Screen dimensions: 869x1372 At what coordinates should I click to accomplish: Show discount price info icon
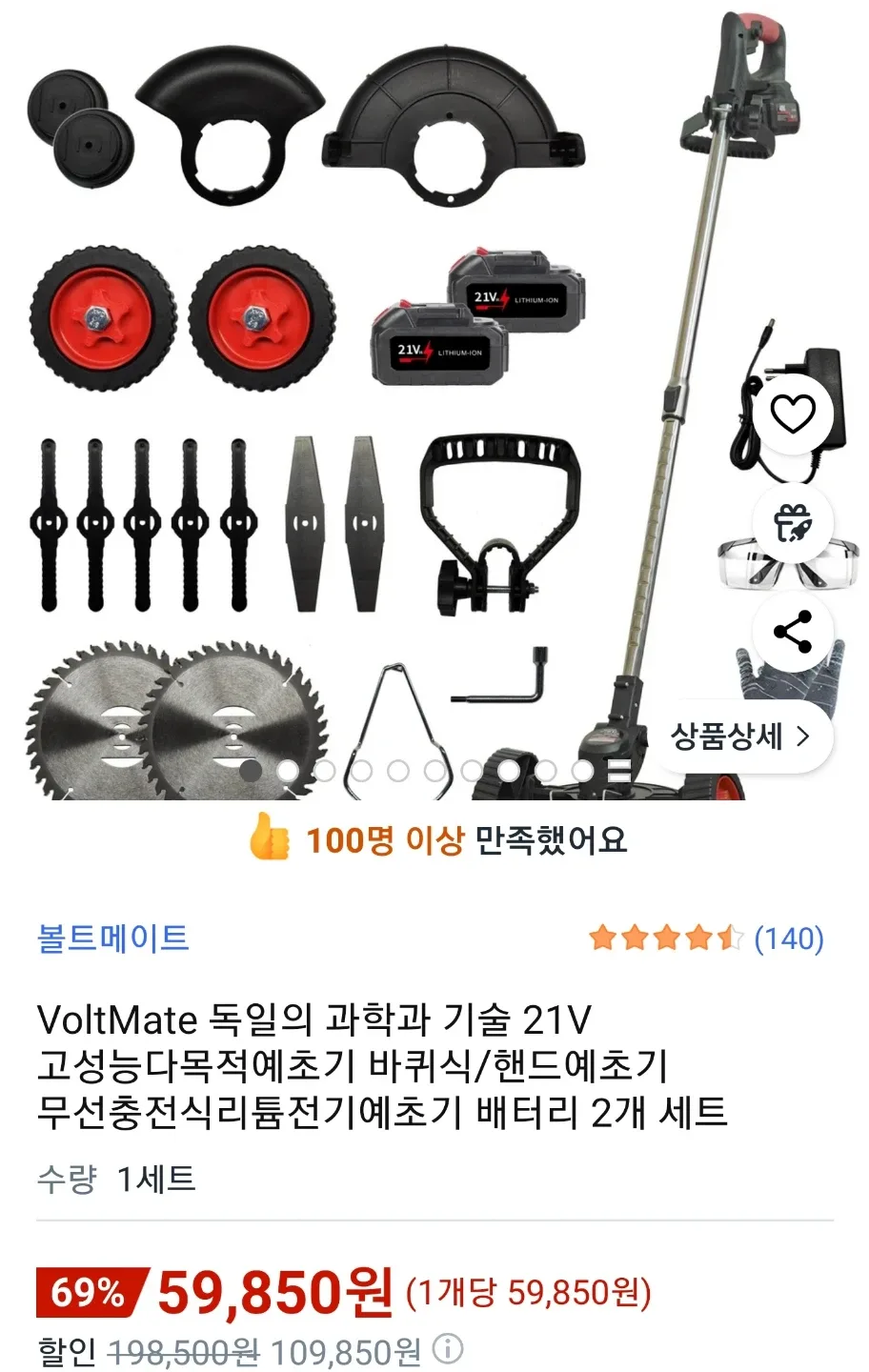pyautogui.click(x=448, y=1349)
